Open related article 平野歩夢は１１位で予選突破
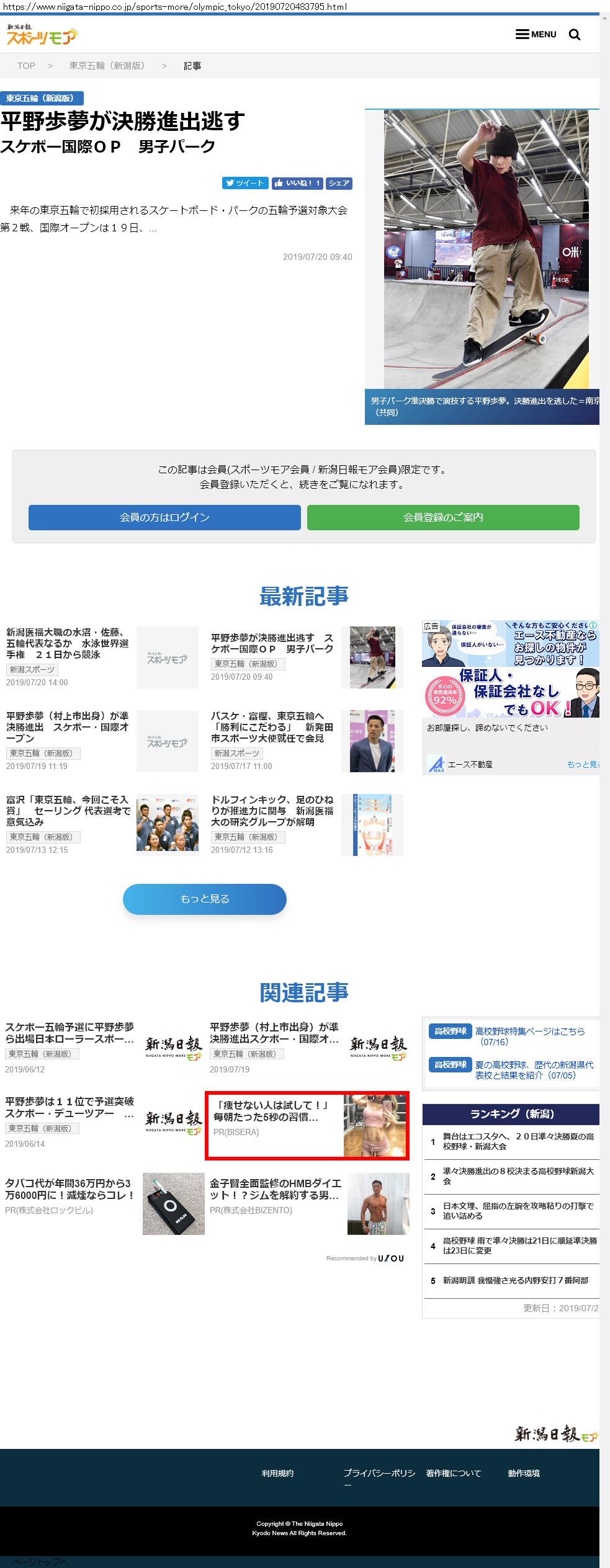 click(x=69, y=1107)
